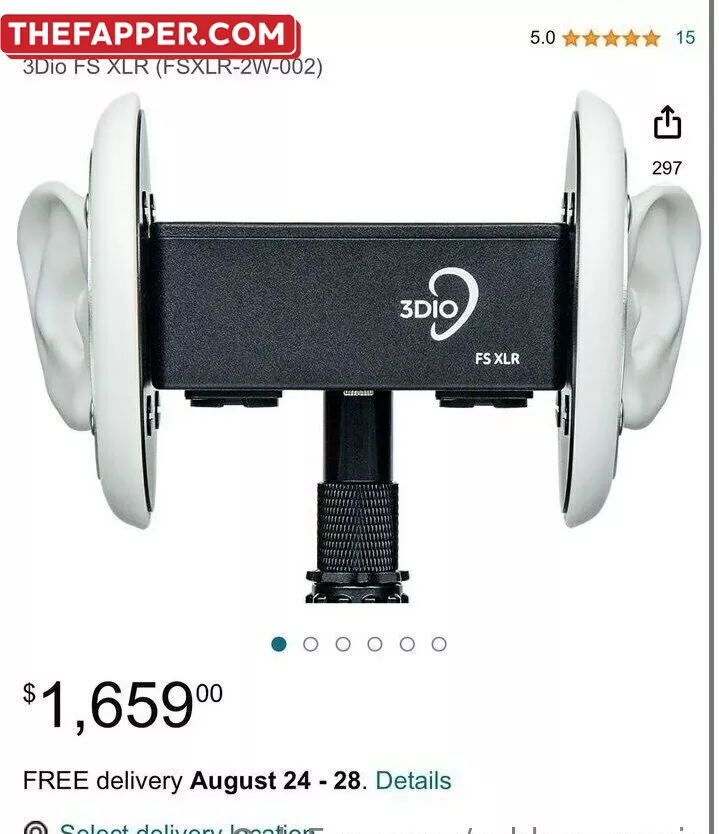The width and height of the screenshot is (719, 834).
Task: Open the 15 customer reviews
Action: tap(685, 38)
